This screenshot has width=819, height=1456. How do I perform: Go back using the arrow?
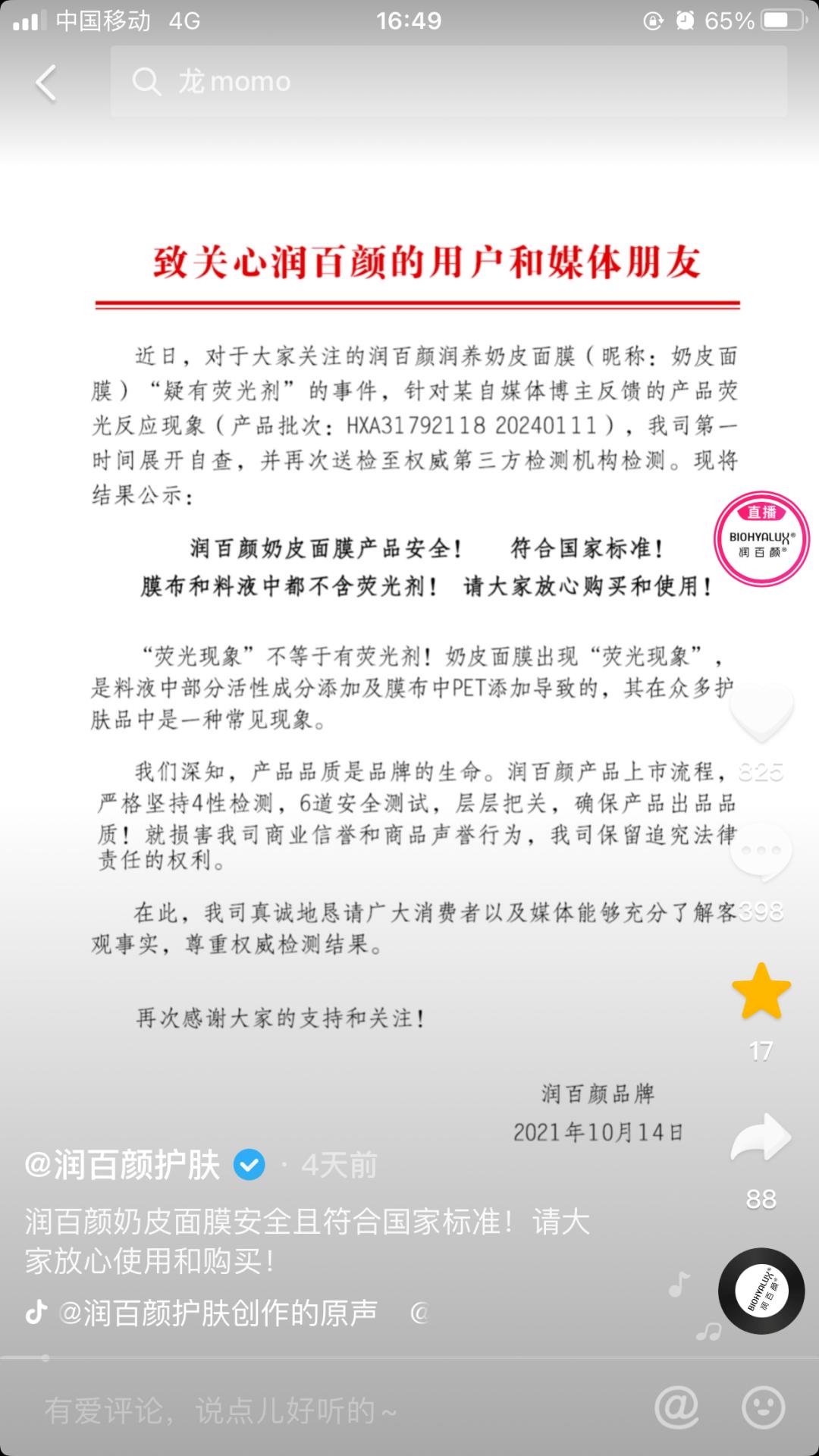point(46,83)
